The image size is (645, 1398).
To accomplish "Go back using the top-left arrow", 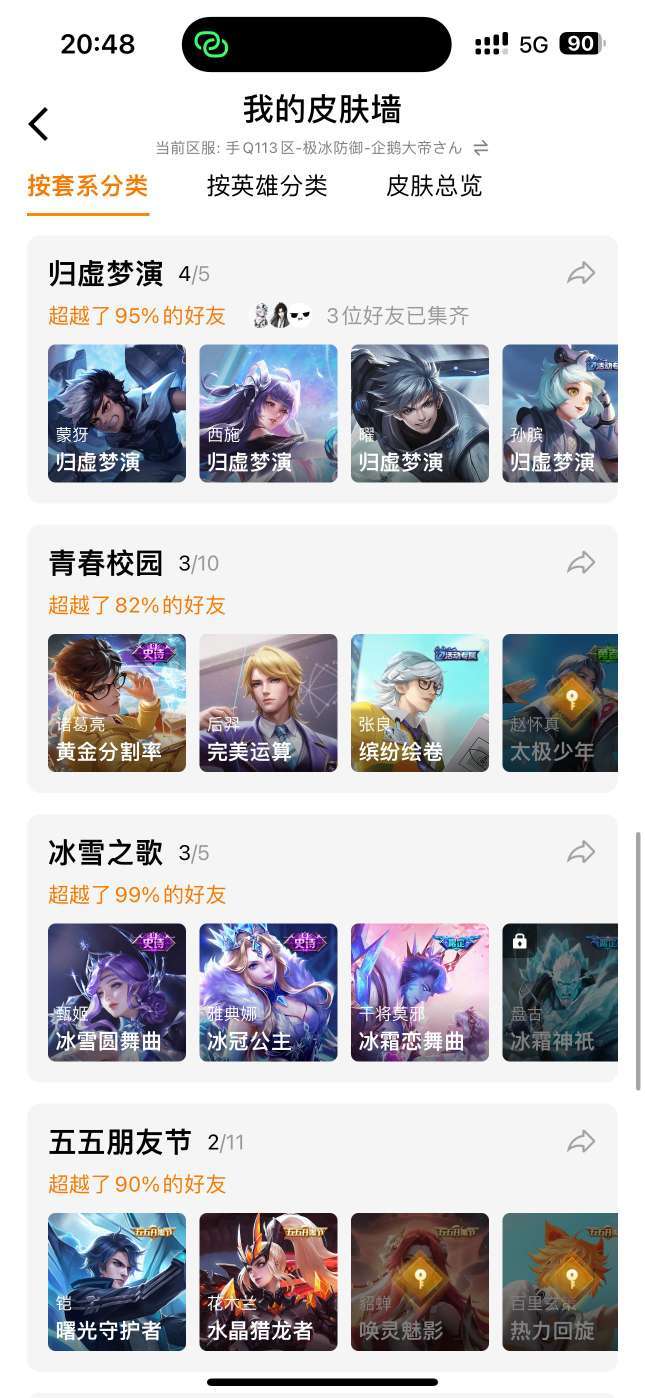I will tap(38, 124).
